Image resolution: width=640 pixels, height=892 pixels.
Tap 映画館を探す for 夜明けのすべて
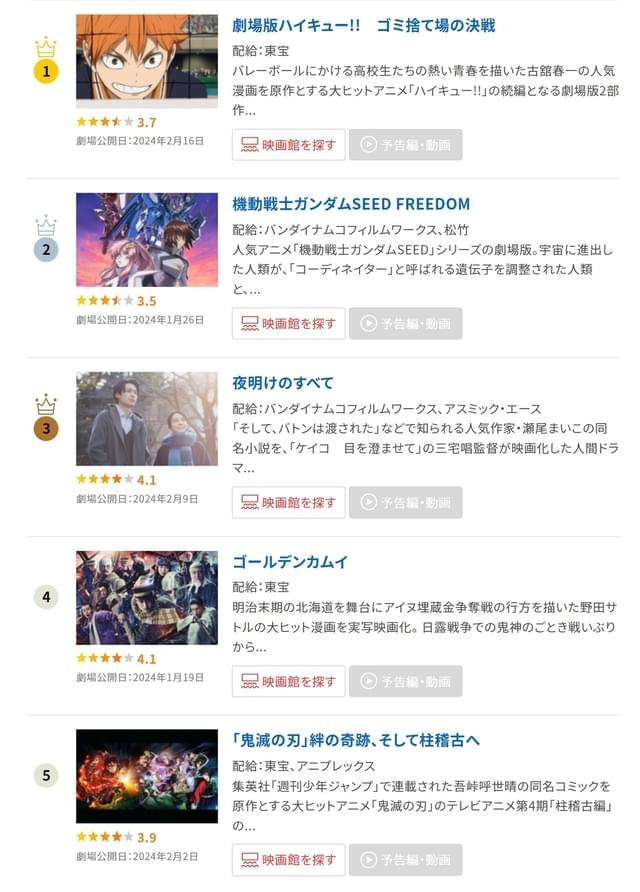(x=288, y=503)
